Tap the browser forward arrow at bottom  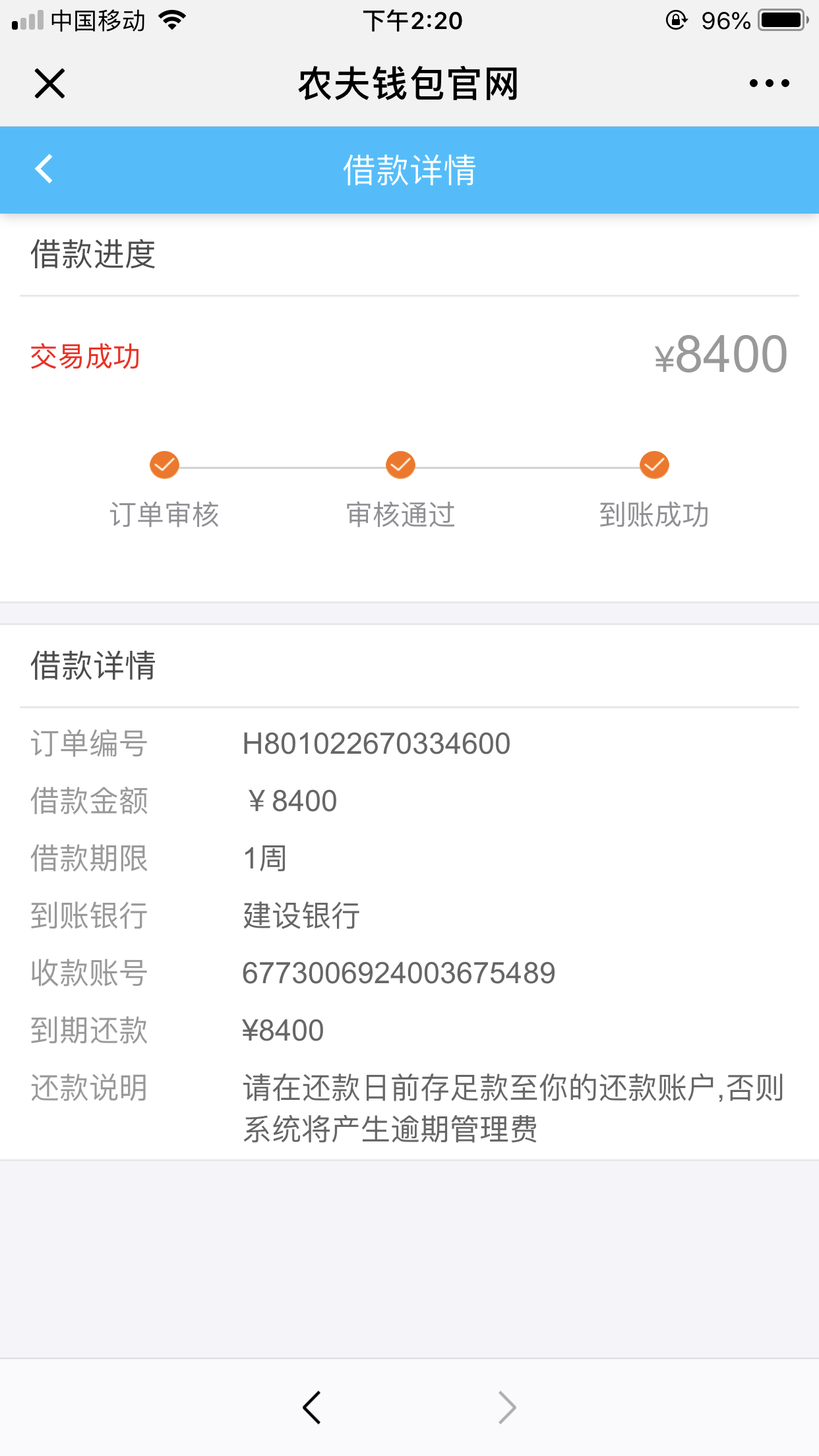click(507, 1407)
